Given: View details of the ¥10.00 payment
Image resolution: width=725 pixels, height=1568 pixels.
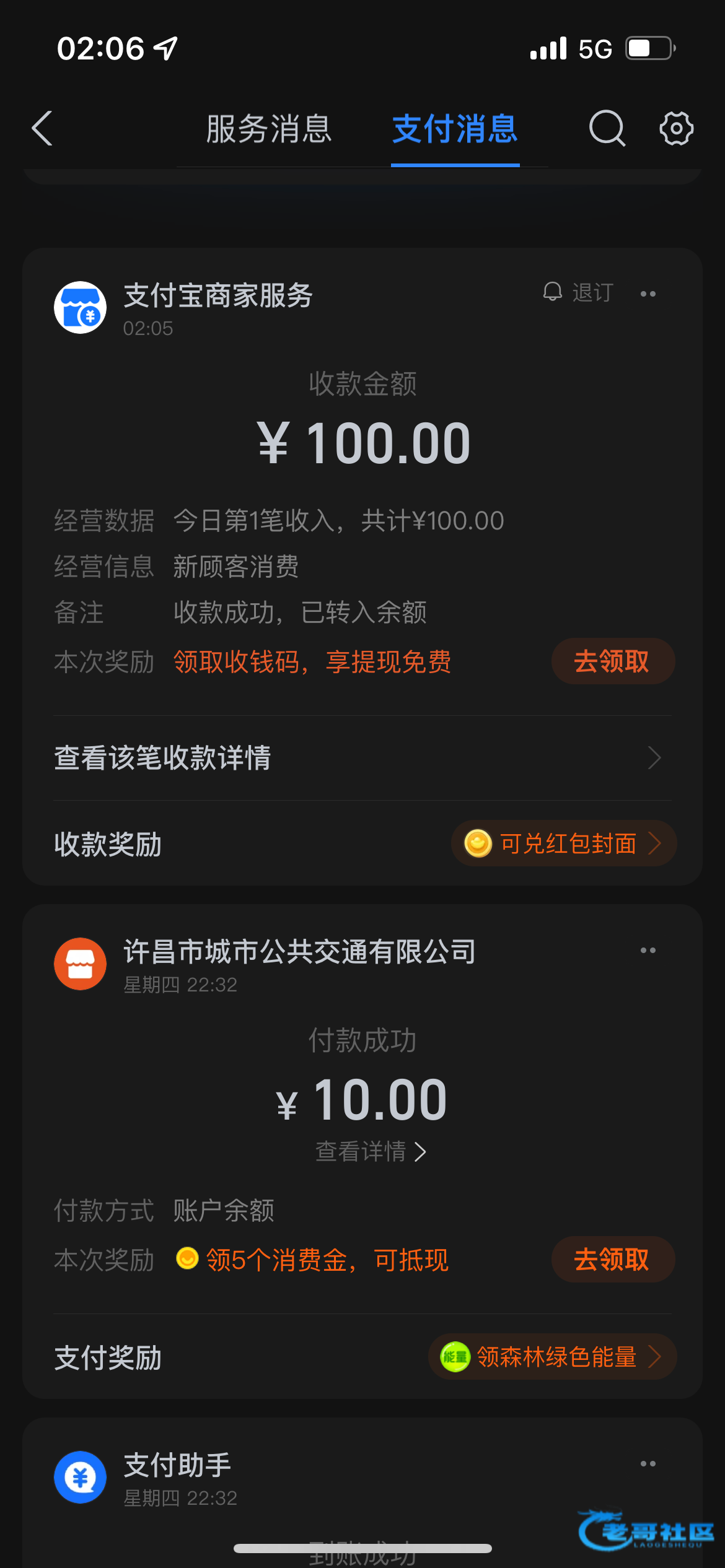Looking at the screenshot, I should click(x=370, y=1152).
